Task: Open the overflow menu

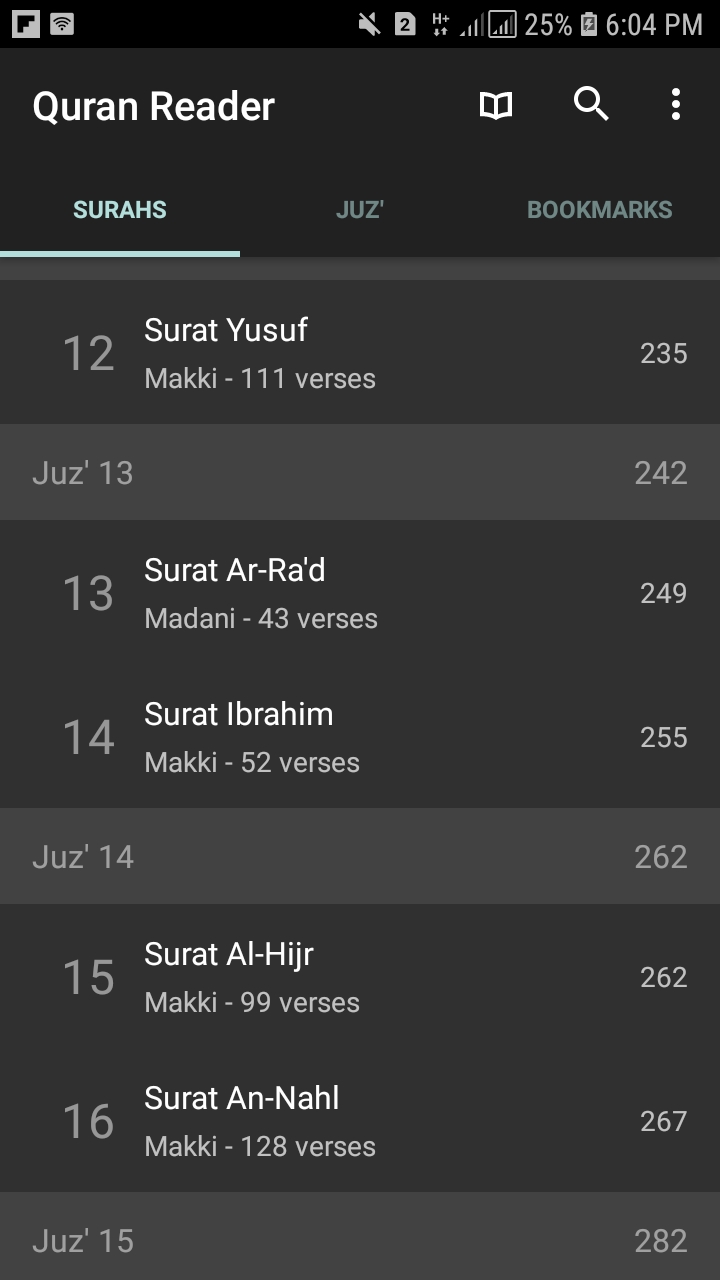Action: click(675, 105)
